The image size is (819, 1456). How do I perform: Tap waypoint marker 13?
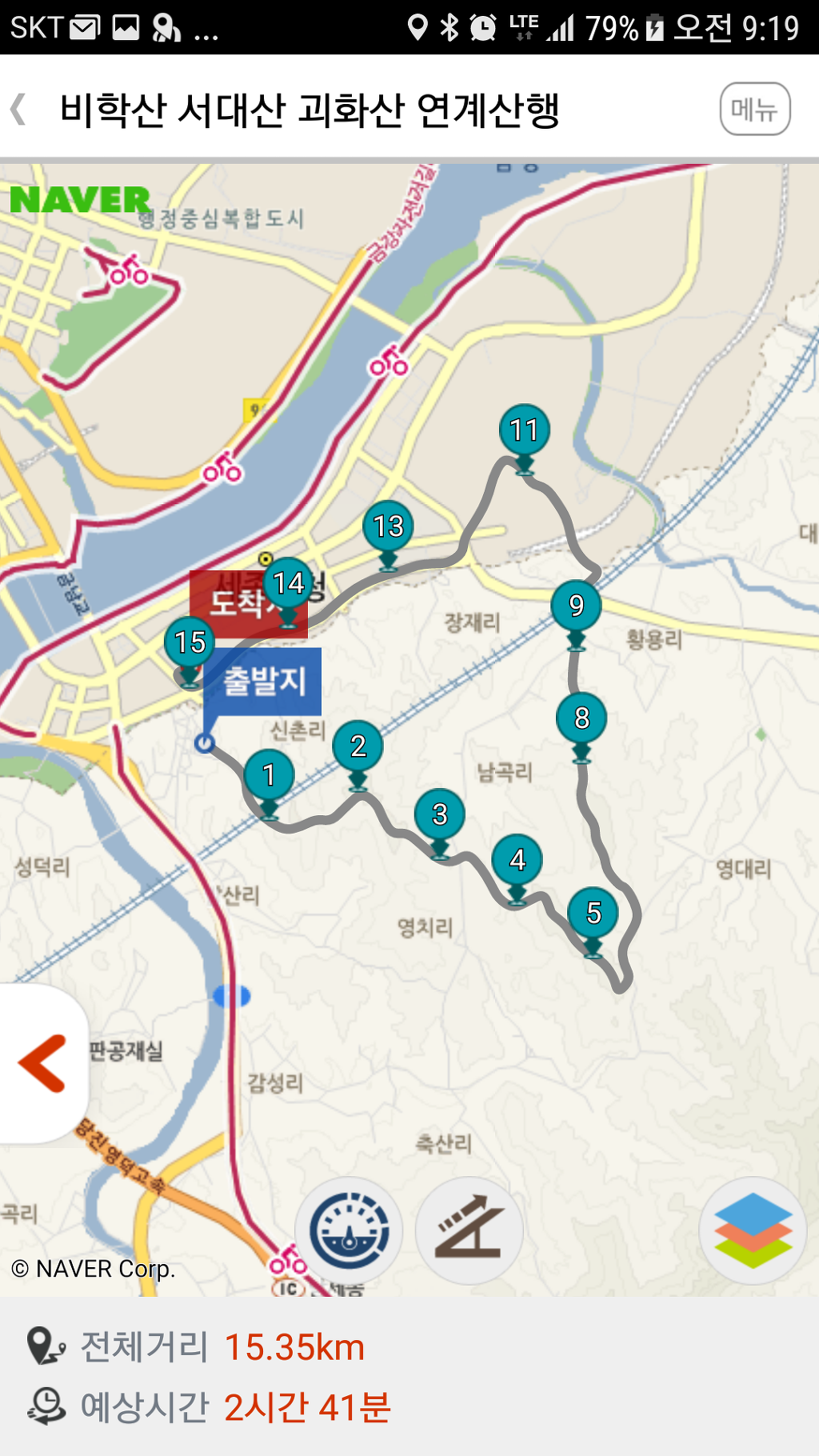388,526
